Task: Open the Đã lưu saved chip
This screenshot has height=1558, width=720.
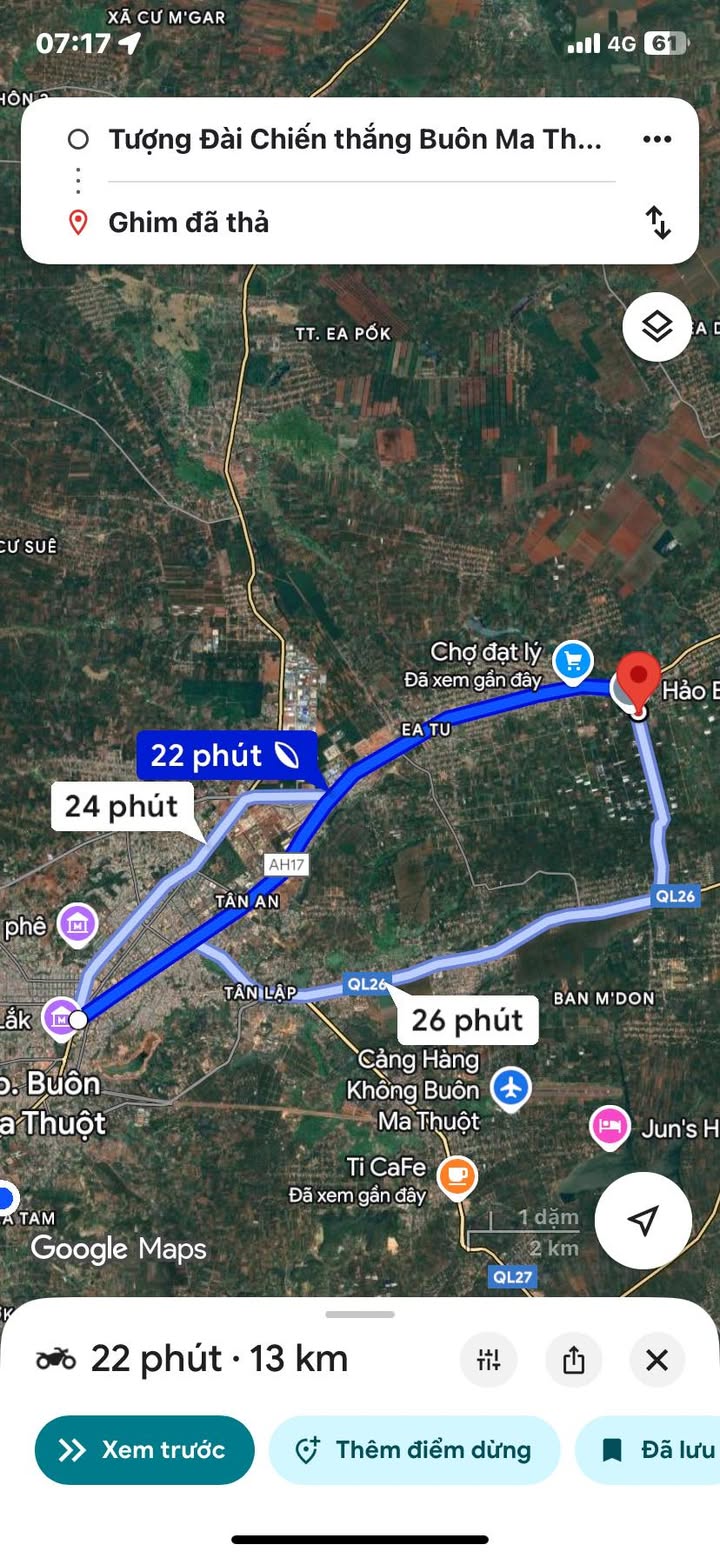Action: tap(650, 1450)
